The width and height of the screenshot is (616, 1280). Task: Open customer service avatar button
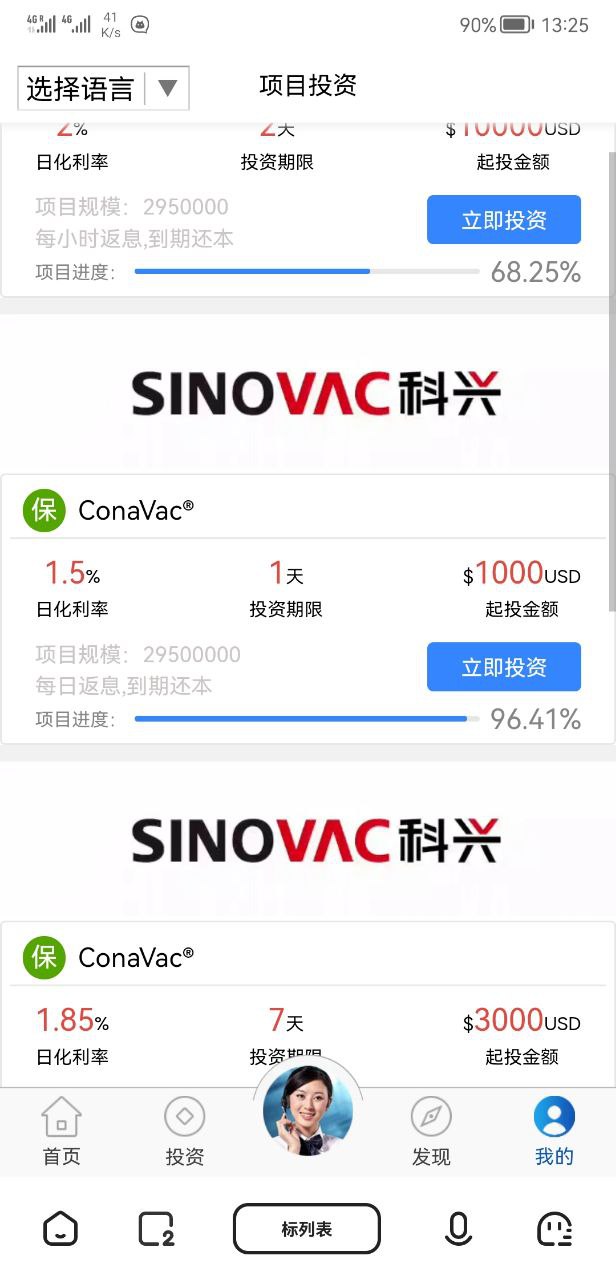tap(308, 1111)
